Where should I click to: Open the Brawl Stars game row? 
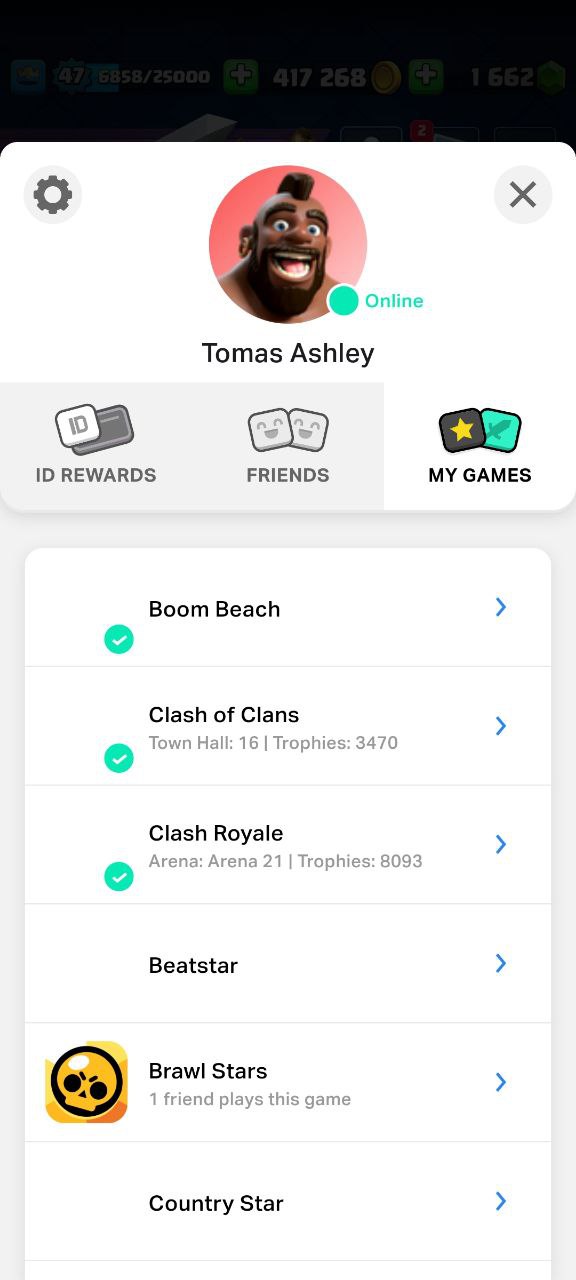pos(288,1082)
